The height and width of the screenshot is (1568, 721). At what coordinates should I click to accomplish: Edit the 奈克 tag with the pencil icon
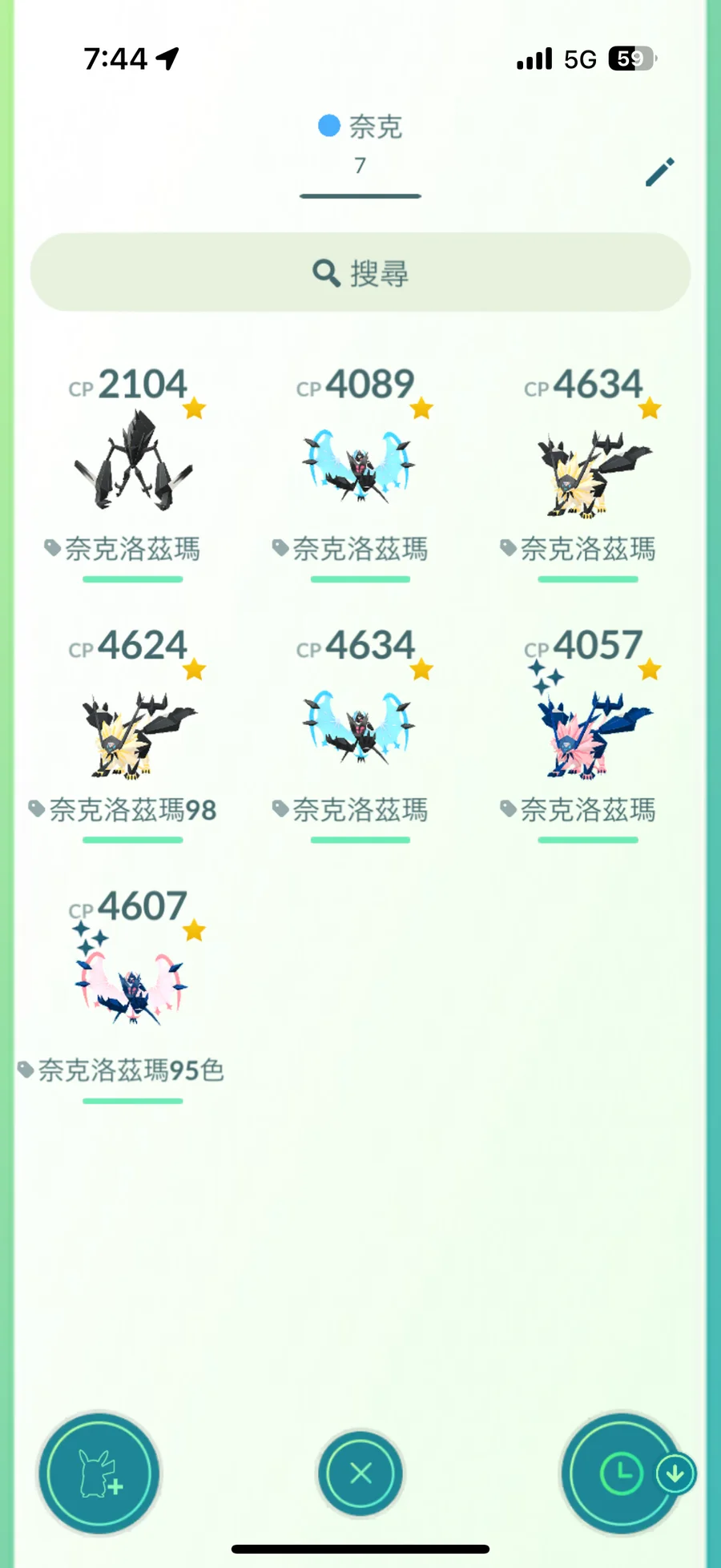pos(660,171)
